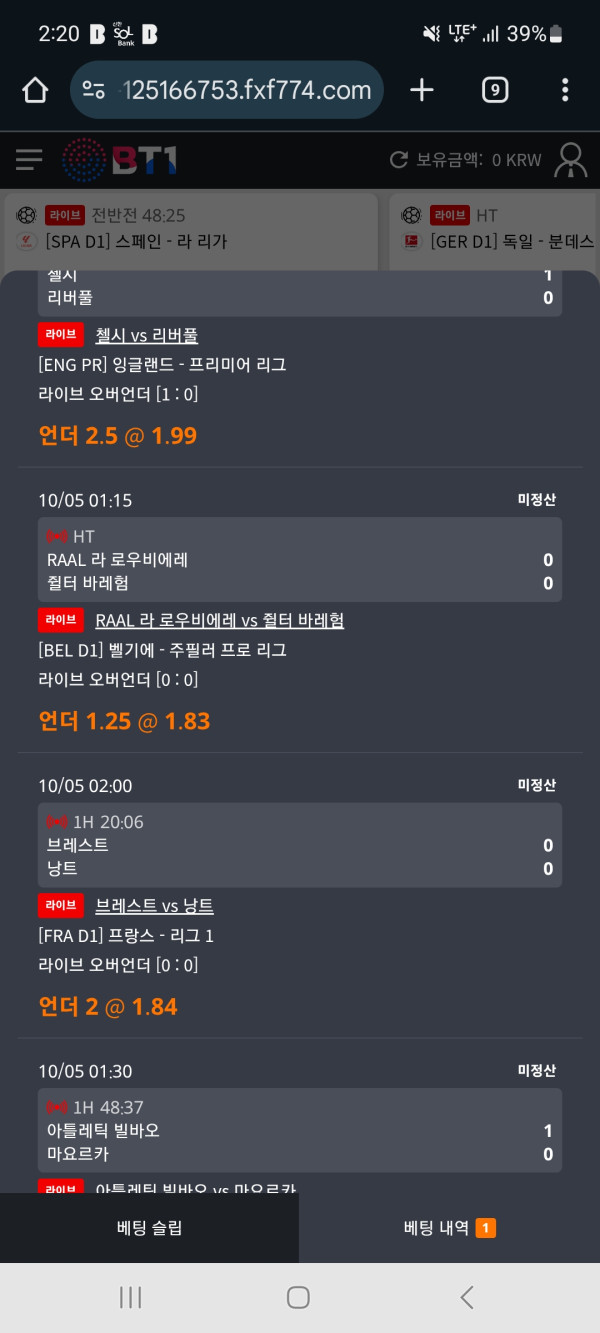Tap the system back button
The image size is (600, 1333).
click(x=467, y=1298)
